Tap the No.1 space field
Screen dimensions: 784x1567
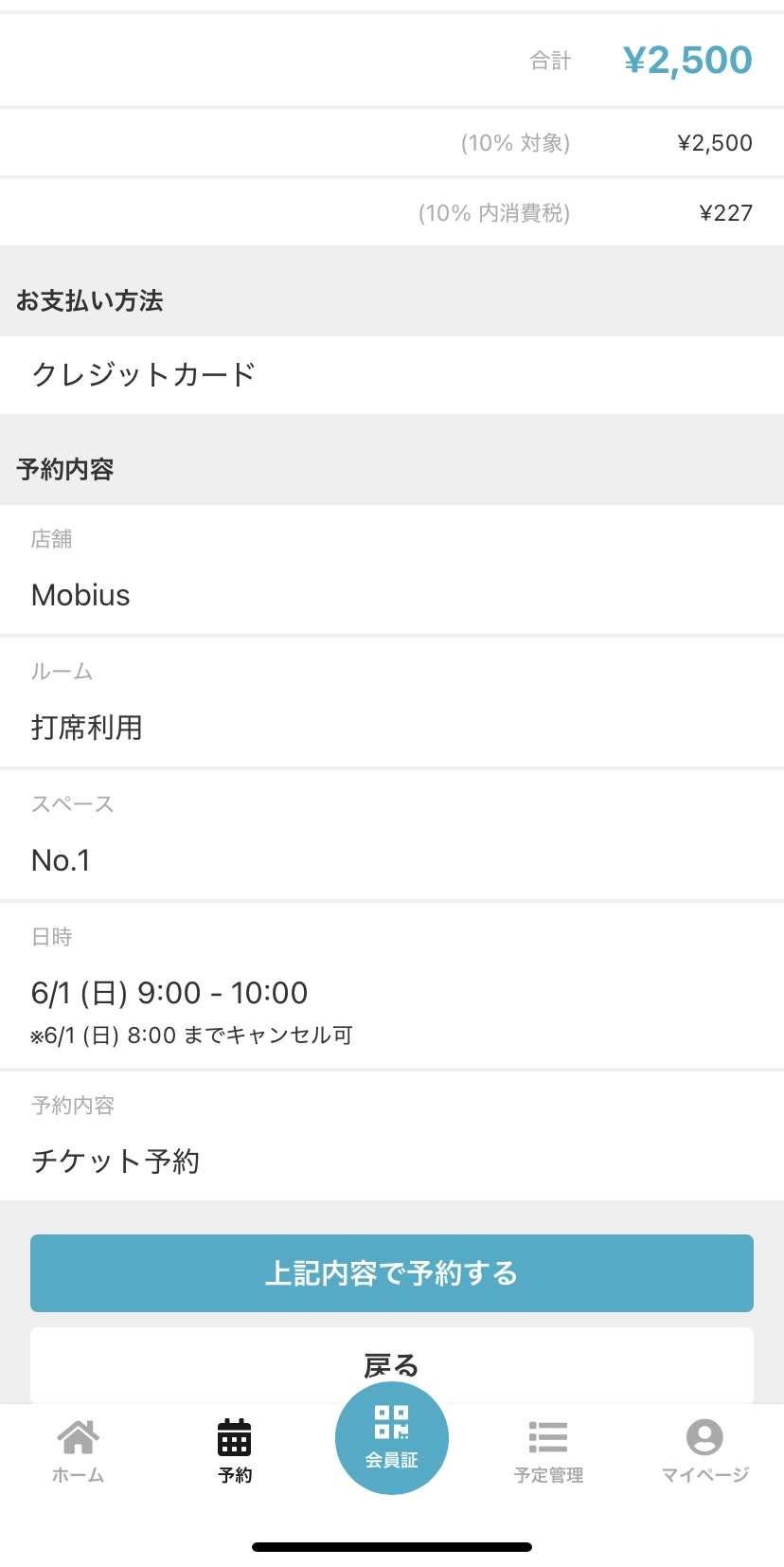coord(60,860)
